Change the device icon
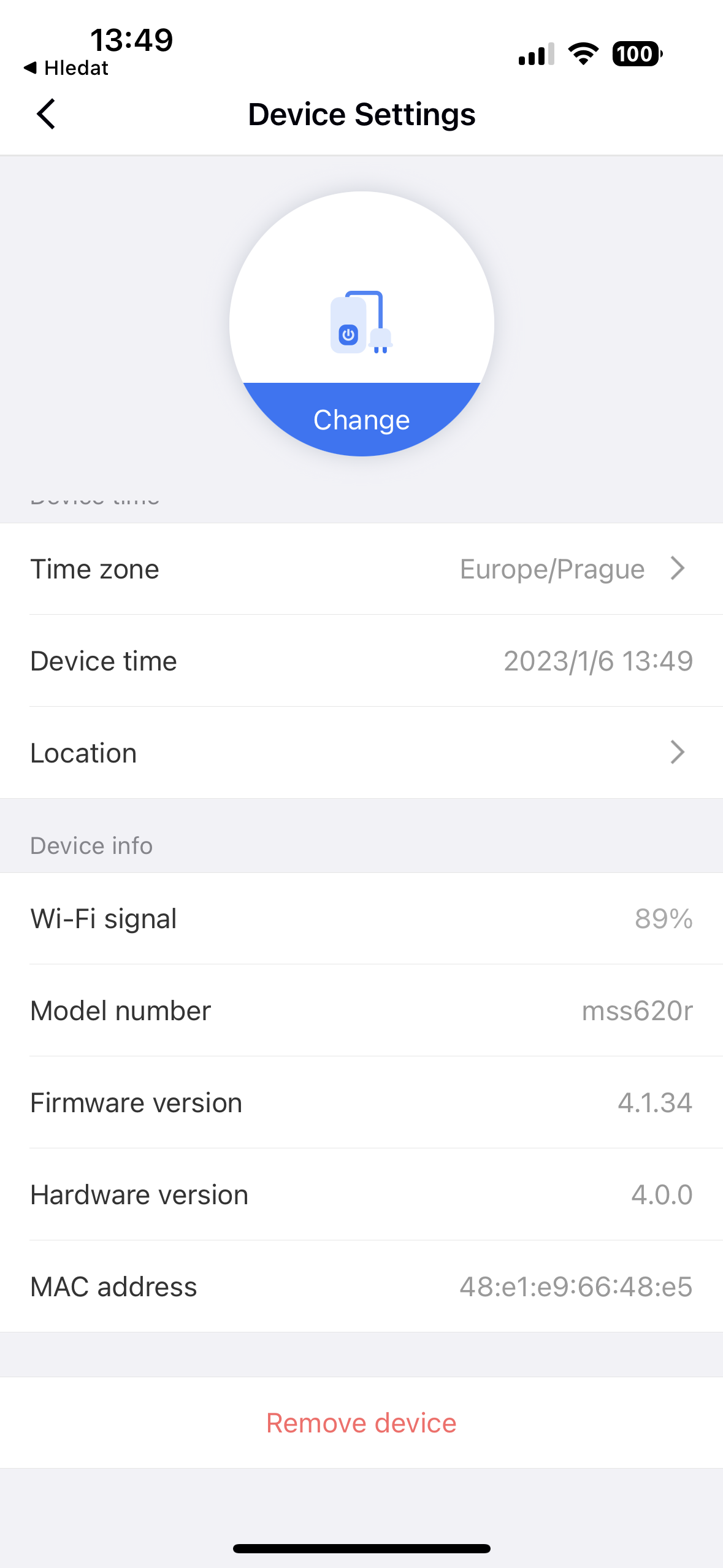 [x=361, y=420]
